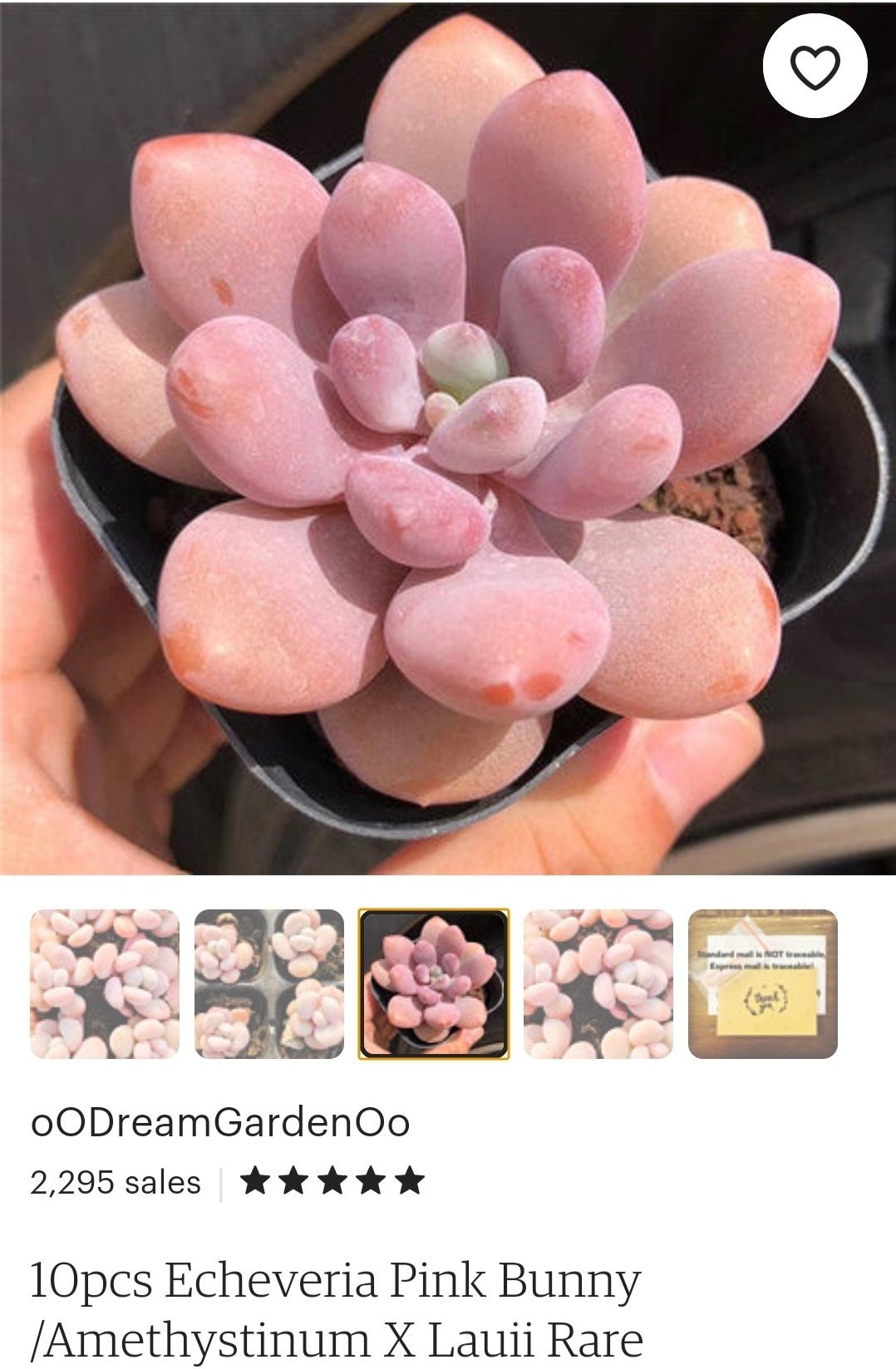Open the five-star shop reviews
Image resolution: width=896 pixels, height=1369 pixels.
coord(332,1181)
